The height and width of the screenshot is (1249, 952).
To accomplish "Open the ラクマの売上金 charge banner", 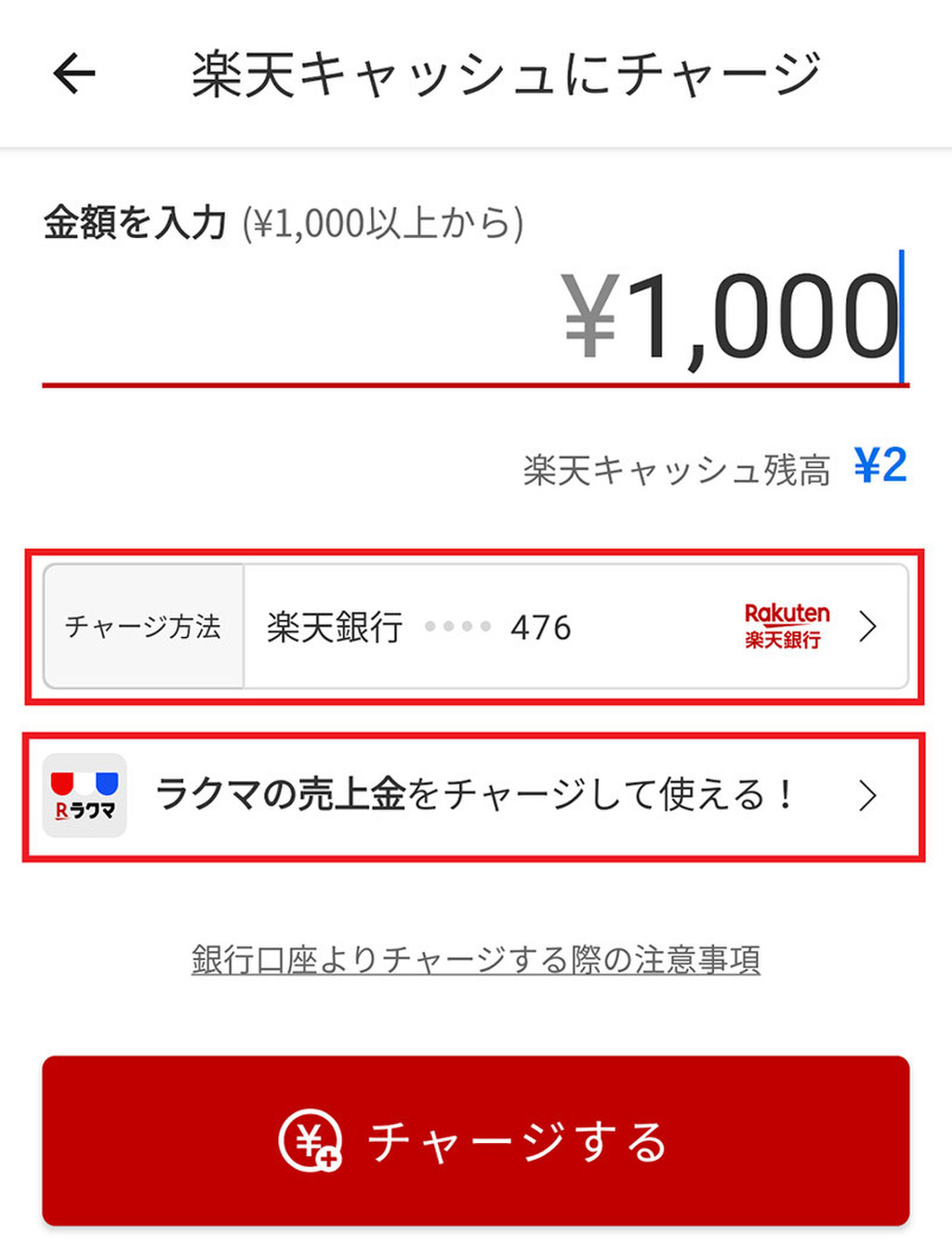I will pyautogui.click(x=475, y=796).
